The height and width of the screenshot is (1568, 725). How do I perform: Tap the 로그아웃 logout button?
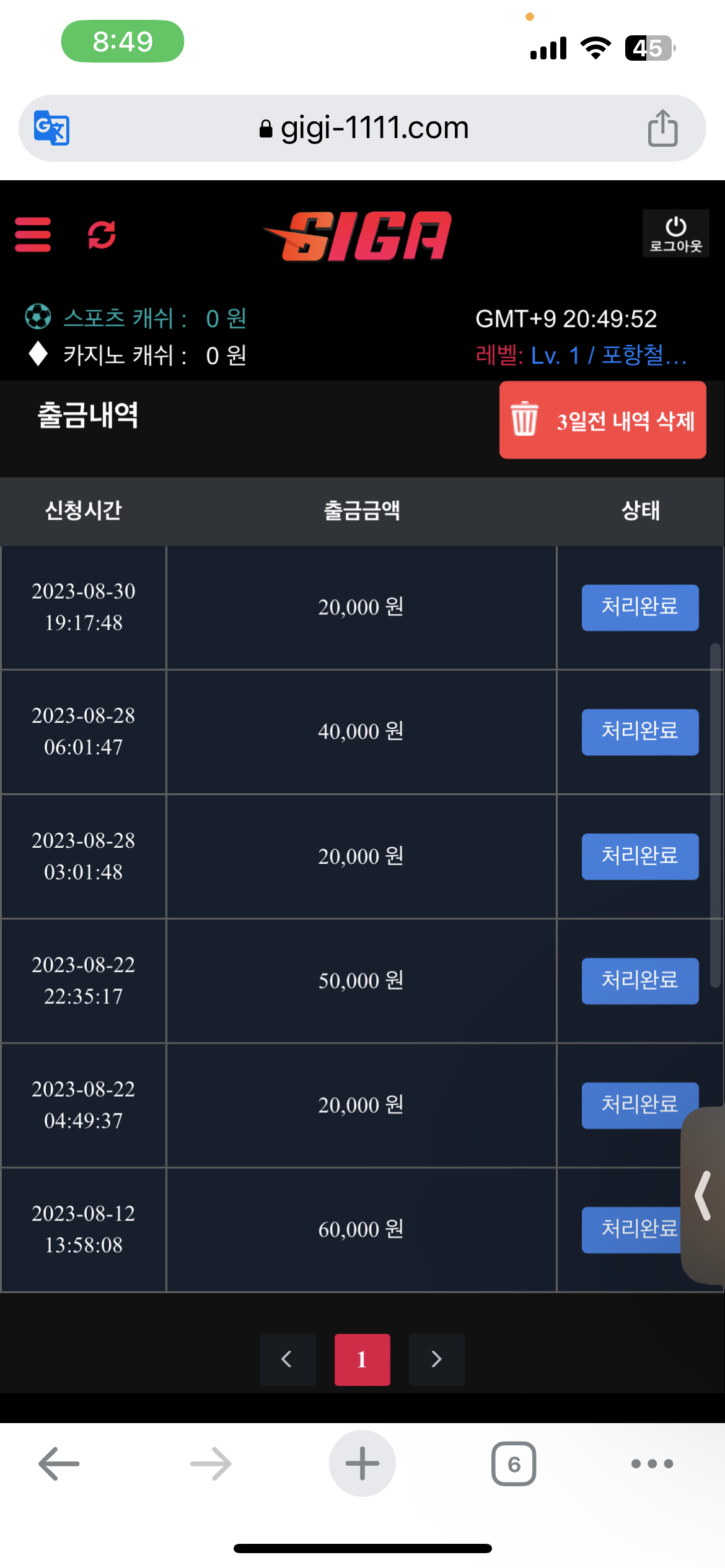[675, 233]
